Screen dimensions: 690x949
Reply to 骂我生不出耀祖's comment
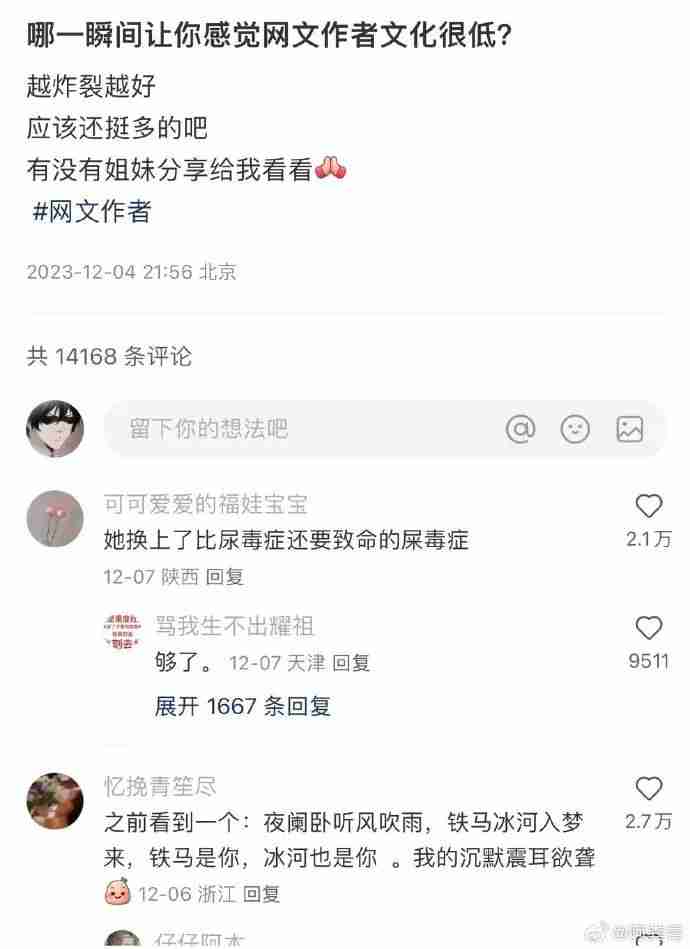tap(351, 663)
